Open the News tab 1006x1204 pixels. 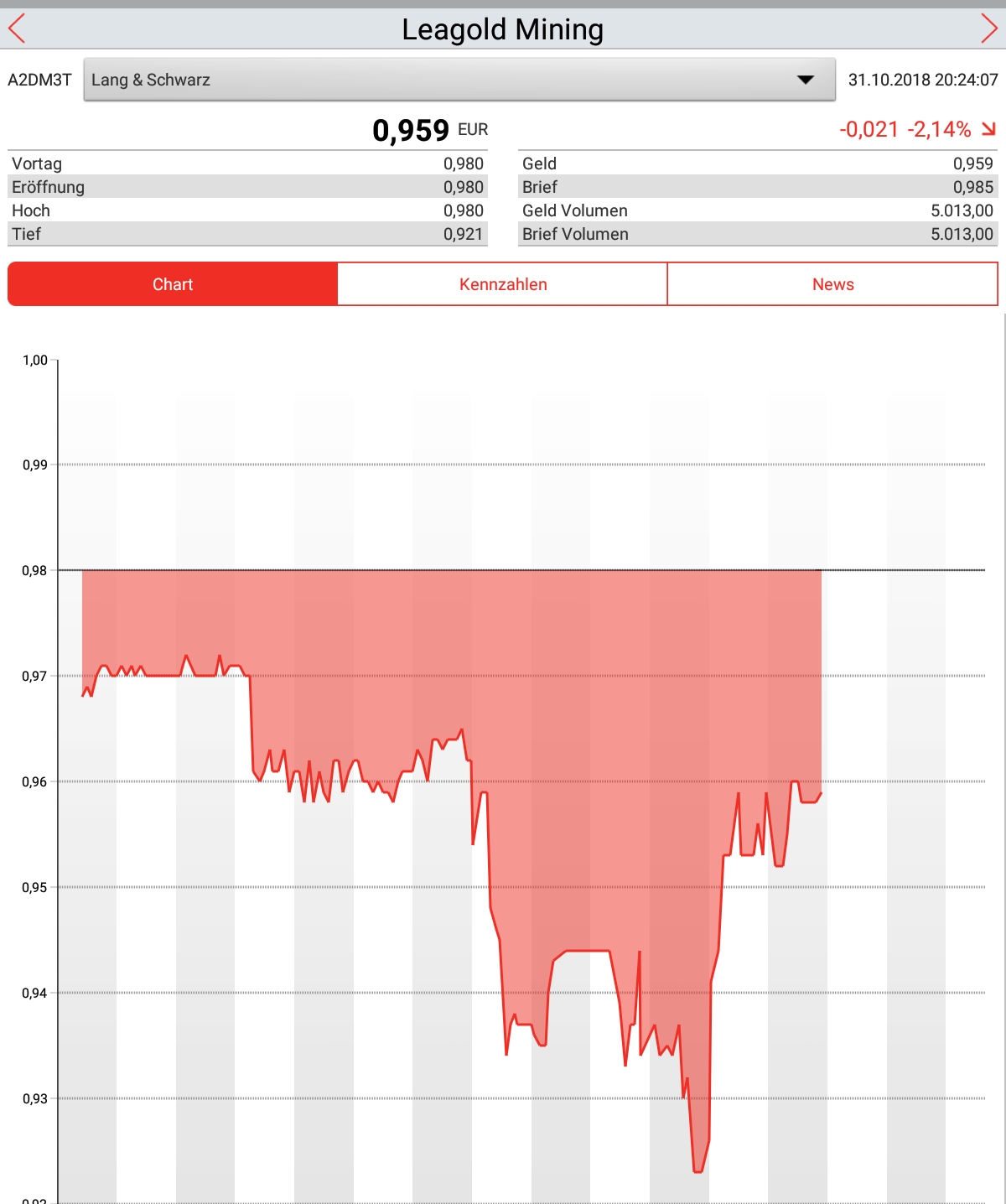click(832, 284)
